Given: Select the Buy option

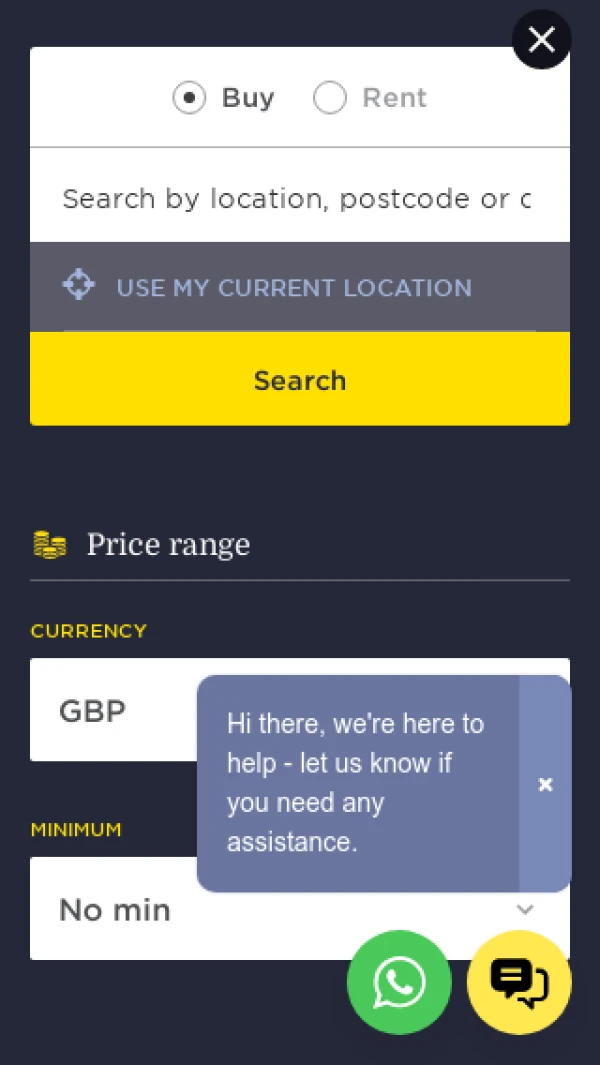Looking at the screenshot, I should pyautogui.click(x=189, y=98).
